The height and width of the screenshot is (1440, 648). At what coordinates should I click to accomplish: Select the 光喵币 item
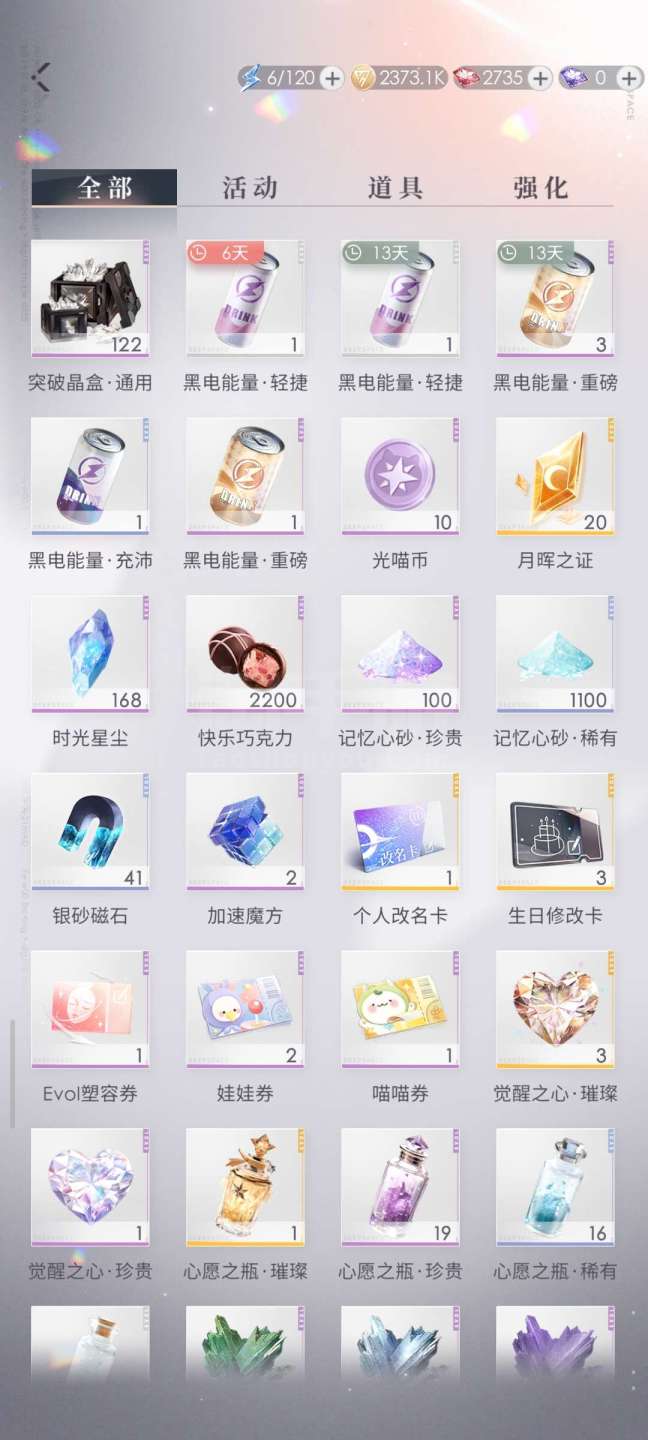pyautogui.click(x=400, y=476)
